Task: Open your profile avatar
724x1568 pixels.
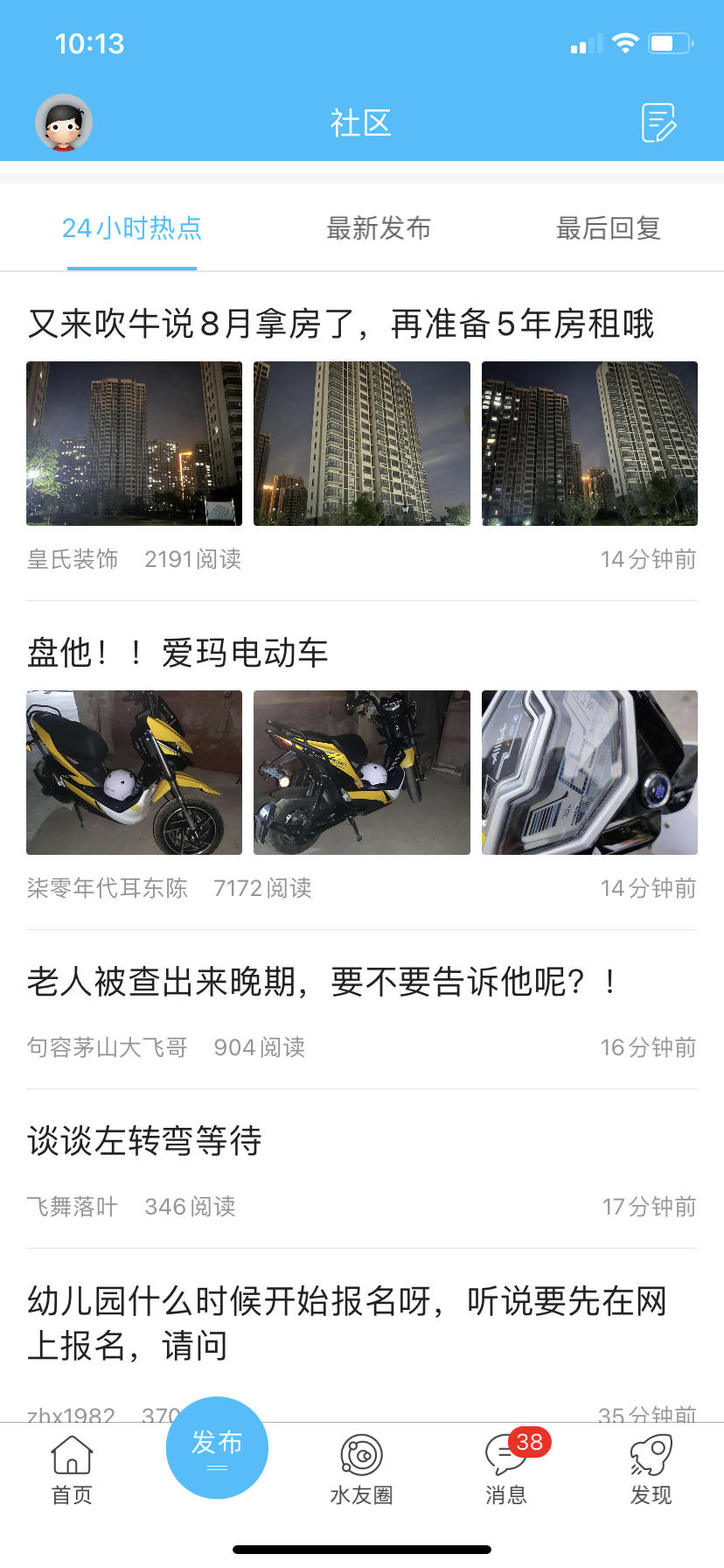Action: 65,122
